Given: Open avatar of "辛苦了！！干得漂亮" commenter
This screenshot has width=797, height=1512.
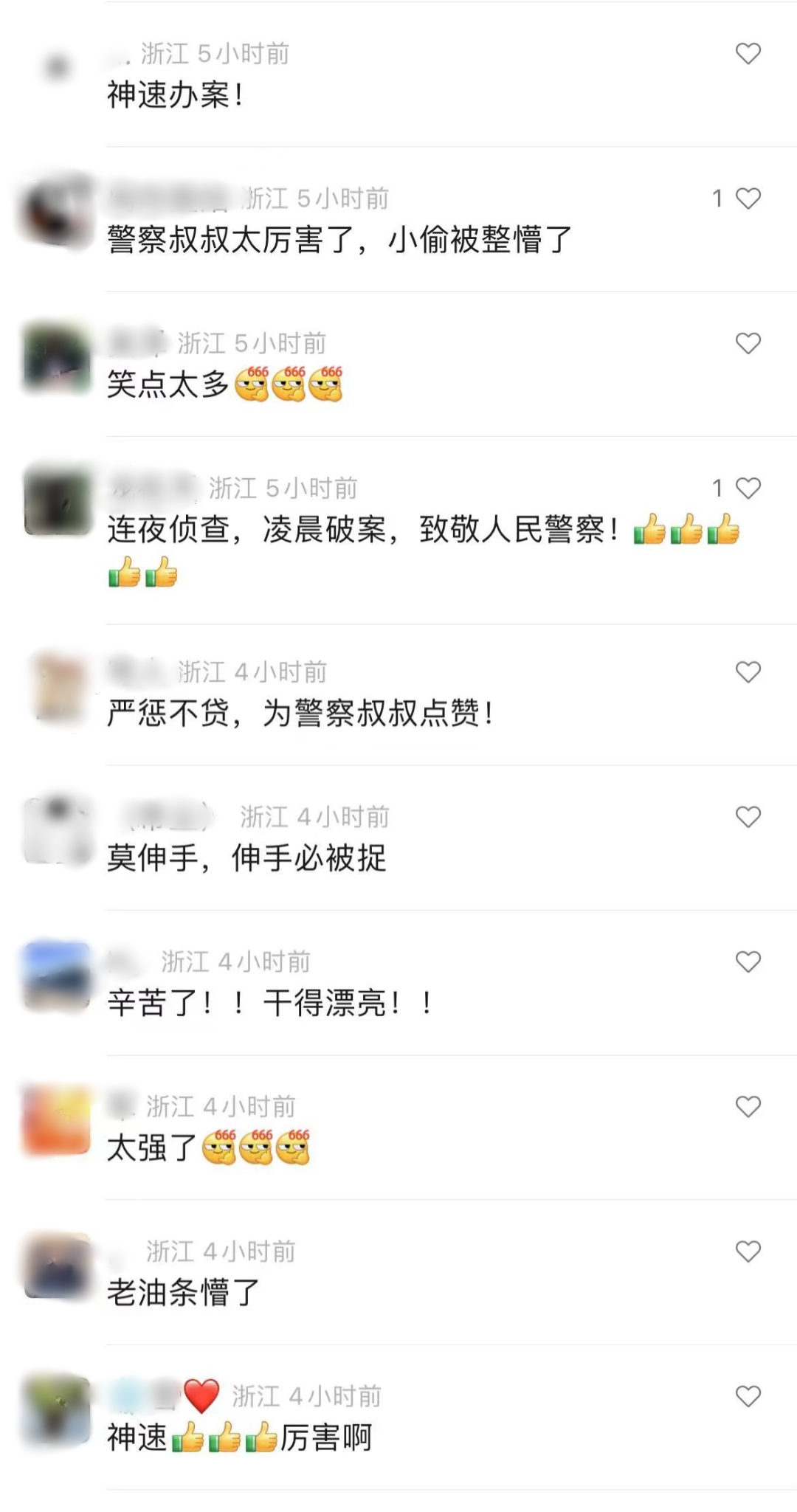Looking at the screenshot, I should [56, 976].
